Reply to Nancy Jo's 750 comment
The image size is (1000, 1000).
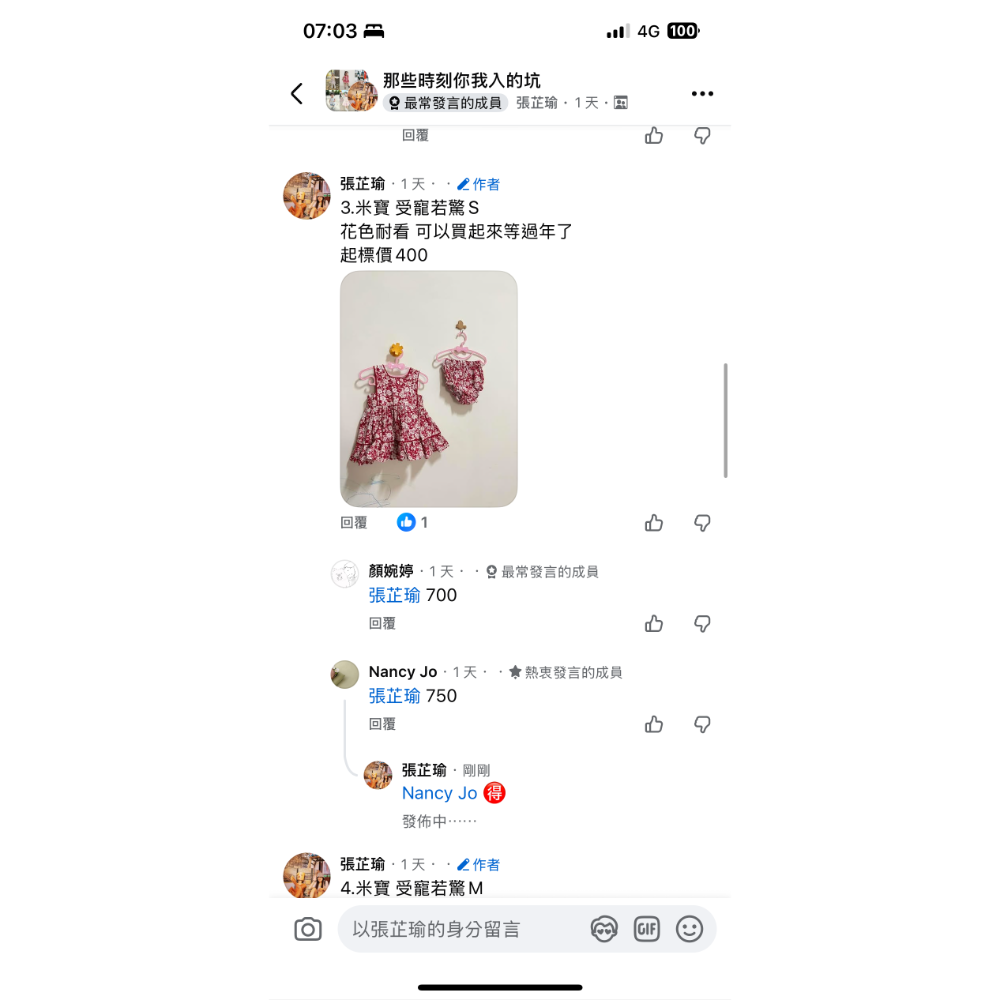pyautogui.click(x=382, y=724)
